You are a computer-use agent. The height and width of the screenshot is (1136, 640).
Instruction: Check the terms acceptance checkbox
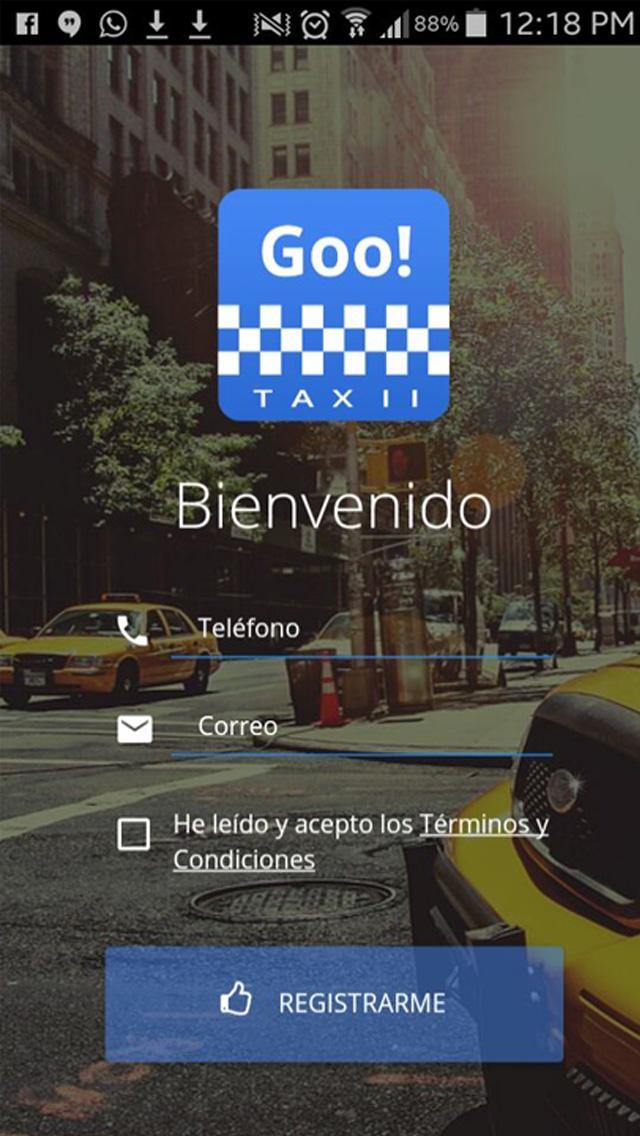[134, 834]
